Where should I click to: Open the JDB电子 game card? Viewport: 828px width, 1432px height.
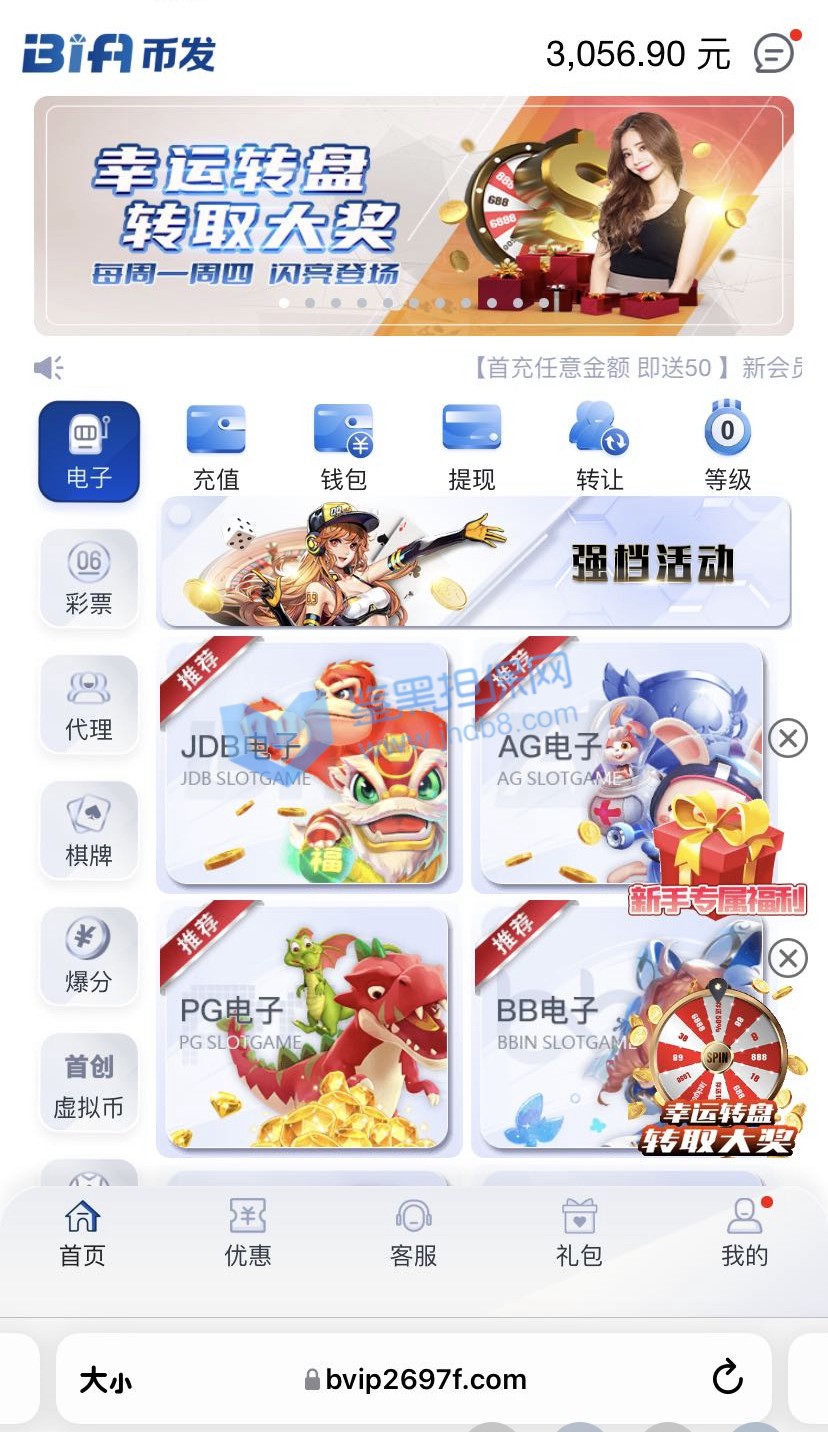[x=305, y=763]
